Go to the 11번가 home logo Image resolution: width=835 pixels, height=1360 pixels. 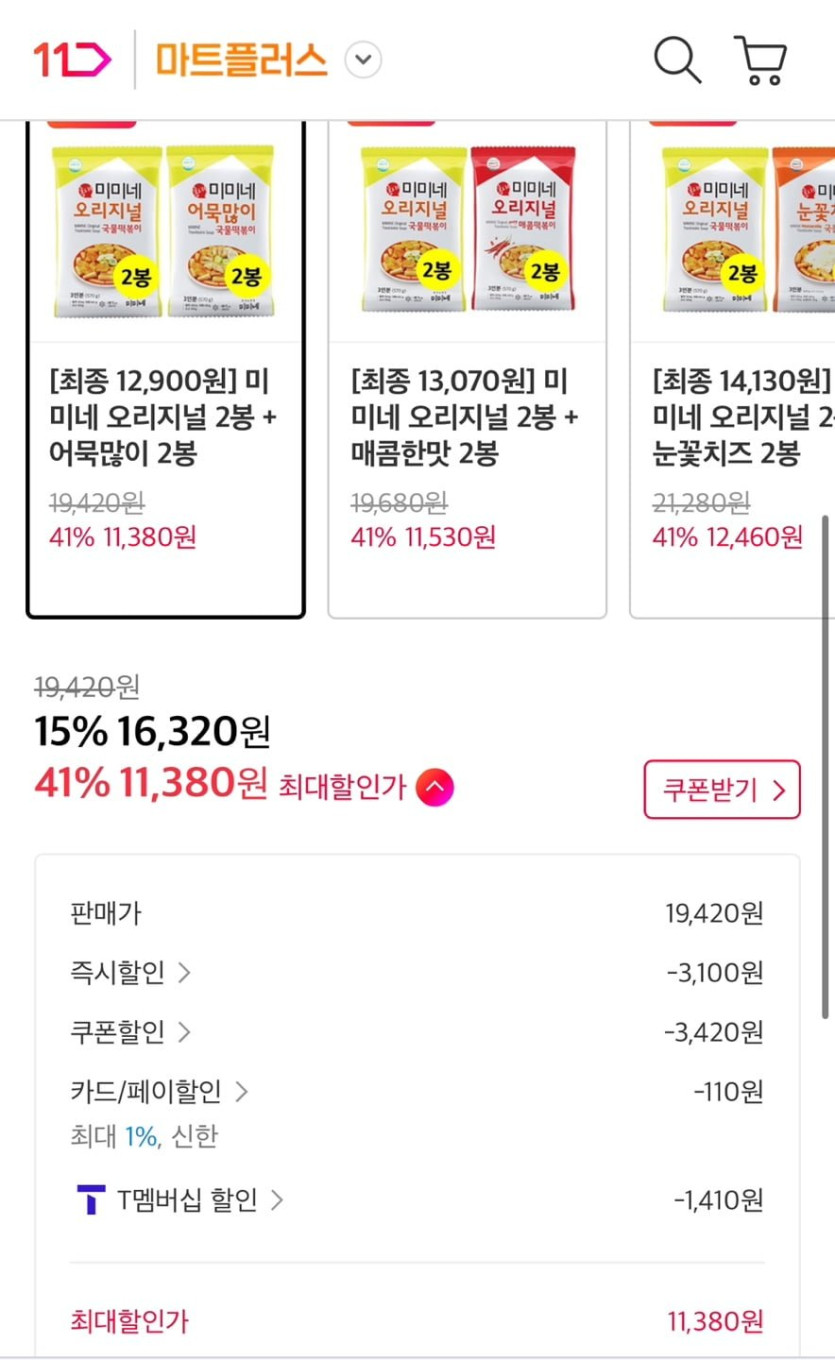[x=72, y=60]
